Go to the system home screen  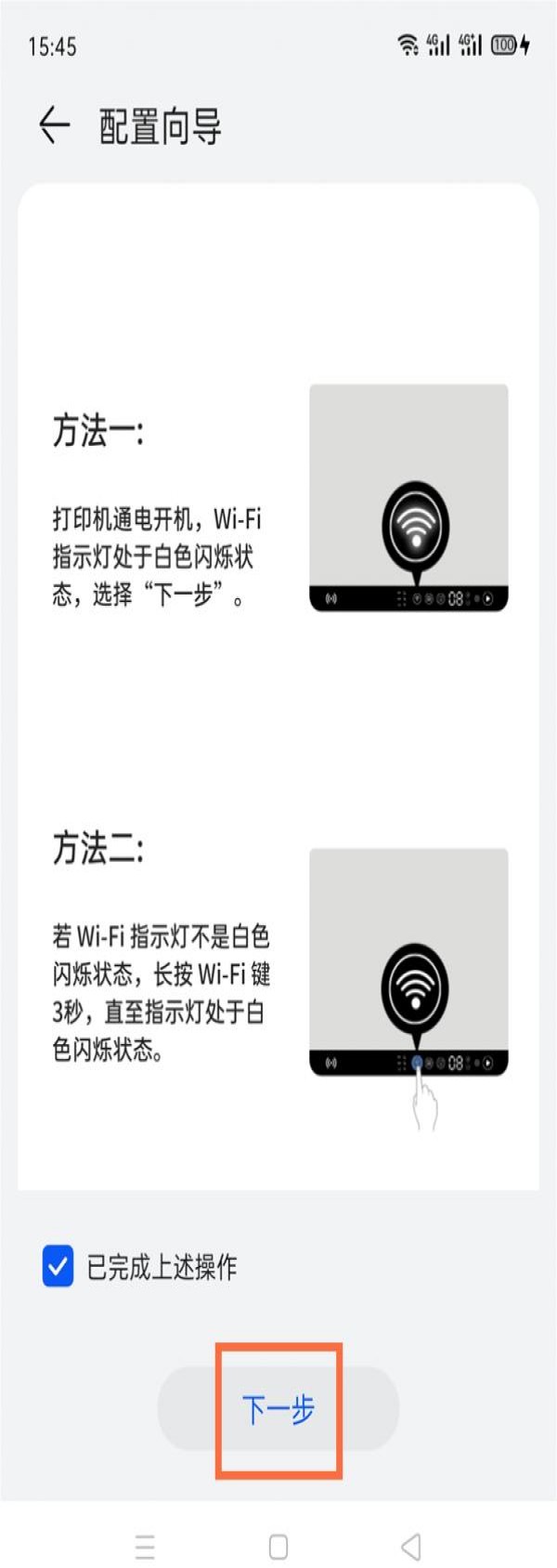pyautogui.click(x=278, y=1547)
